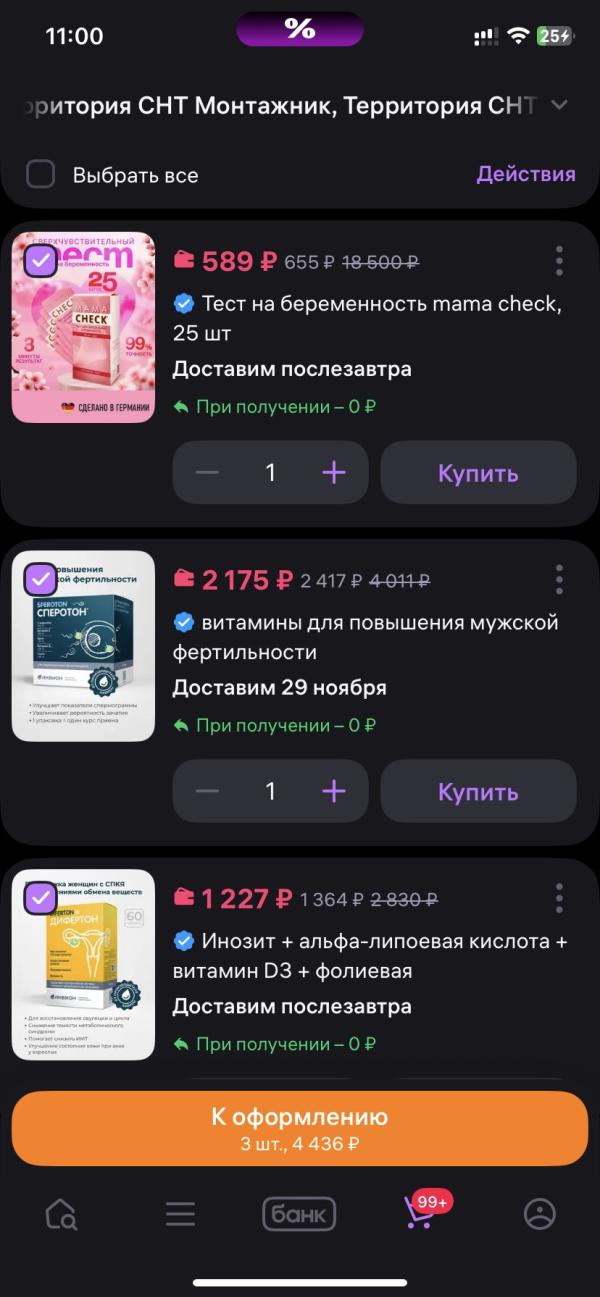The width and height of the screenshot is (600, 1297).
Task: Open overflow menu for male fertility vitamins
Action: point(559,580)
